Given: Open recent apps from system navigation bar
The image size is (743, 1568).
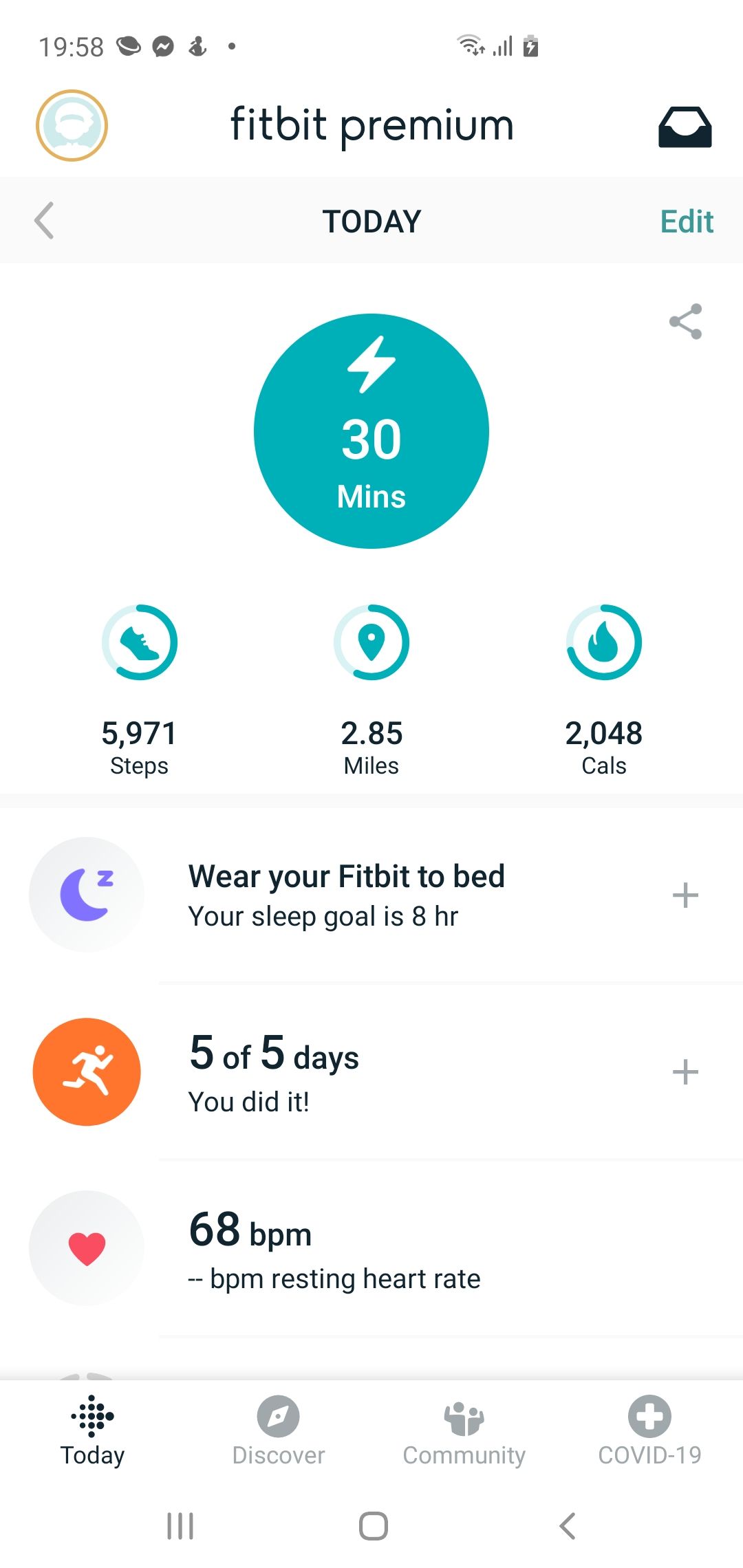Looking at the screenshot, I should click(180, 1526).
